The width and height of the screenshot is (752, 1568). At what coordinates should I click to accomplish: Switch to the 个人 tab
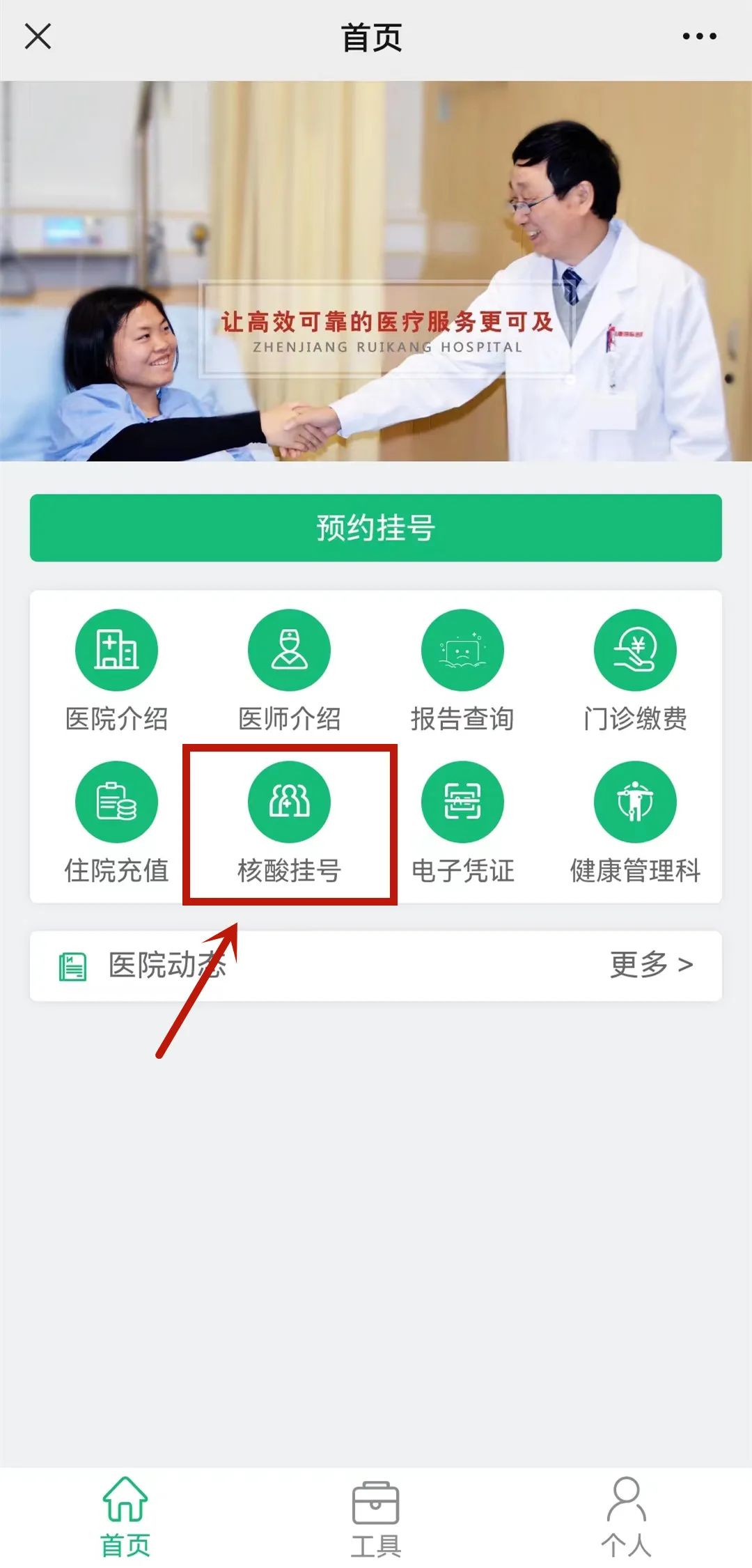(626, 1517)
